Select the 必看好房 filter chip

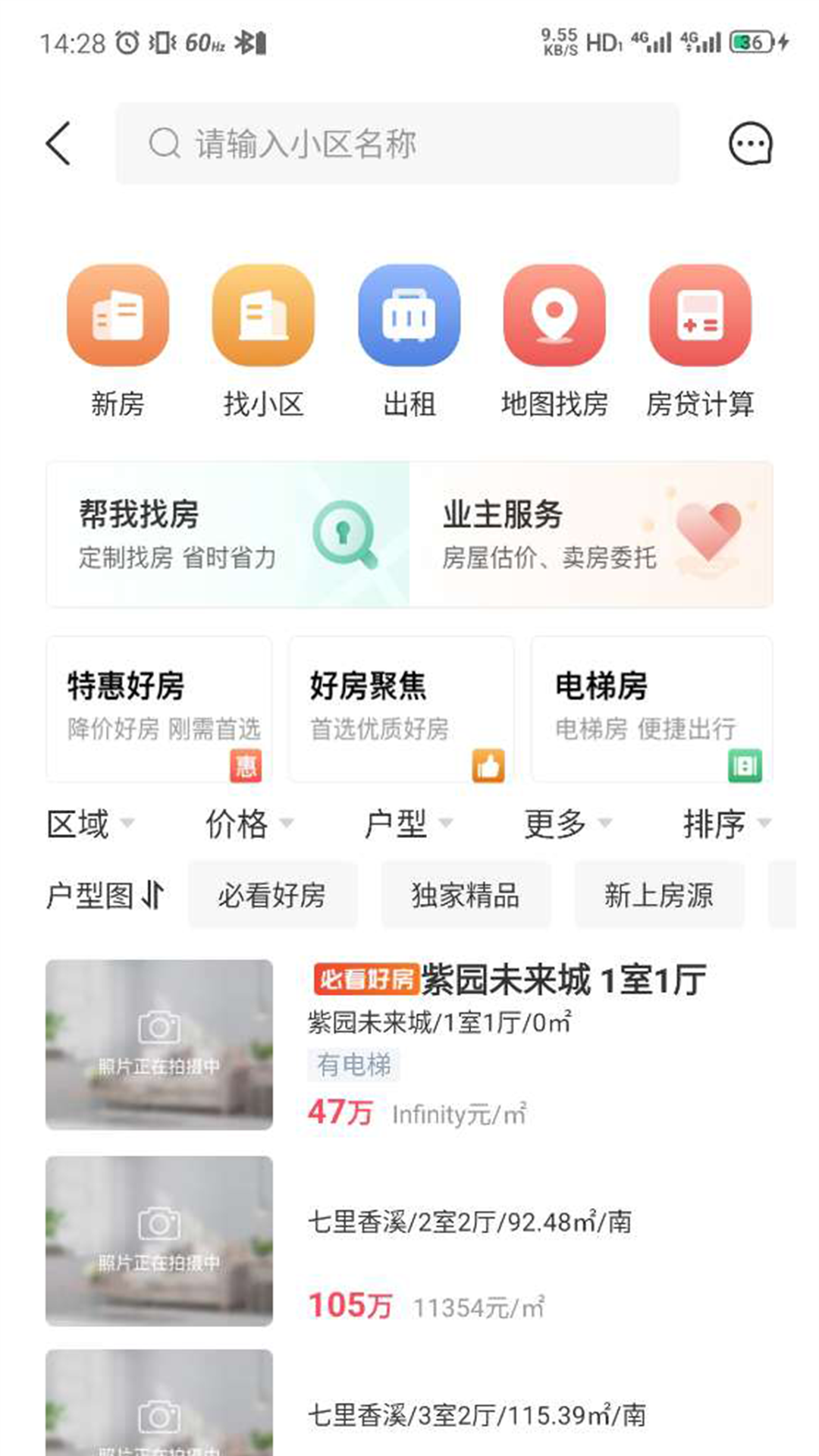click(272, 895)
